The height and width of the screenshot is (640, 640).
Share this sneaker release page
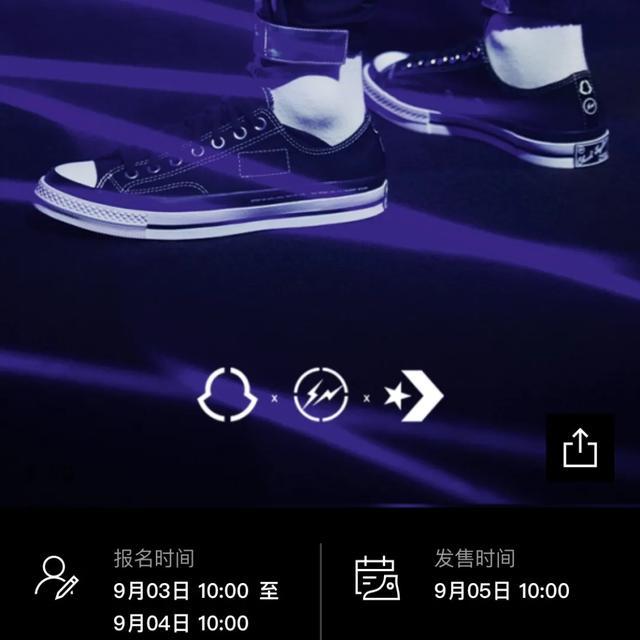coord(579,449)
